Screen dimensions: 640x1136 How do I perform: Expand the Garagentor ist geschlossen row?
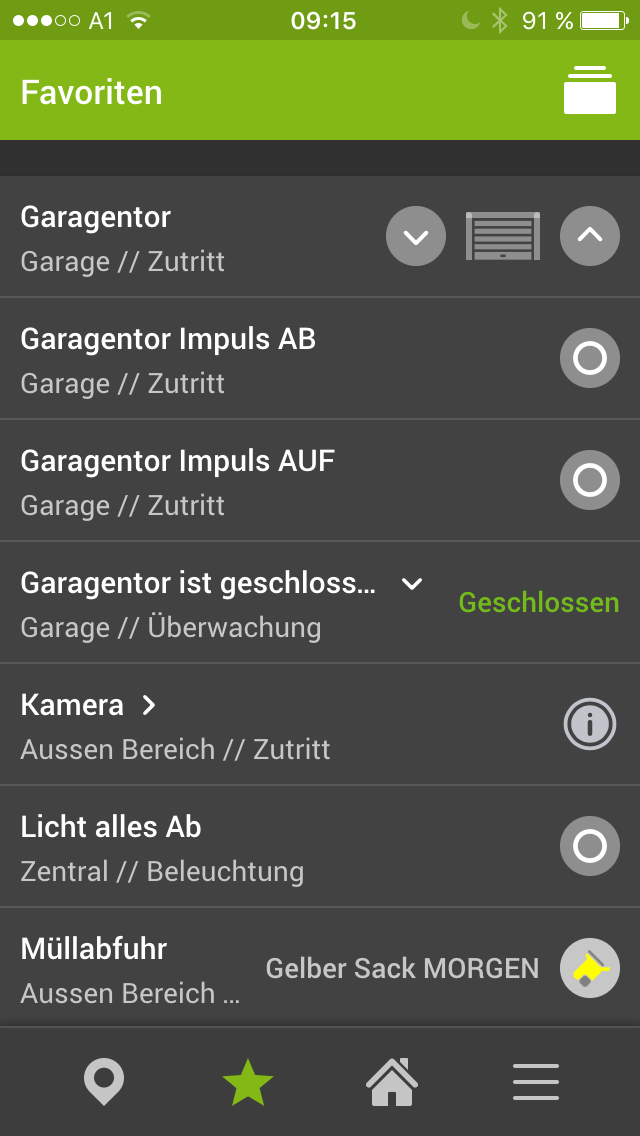tap(412, 584)
